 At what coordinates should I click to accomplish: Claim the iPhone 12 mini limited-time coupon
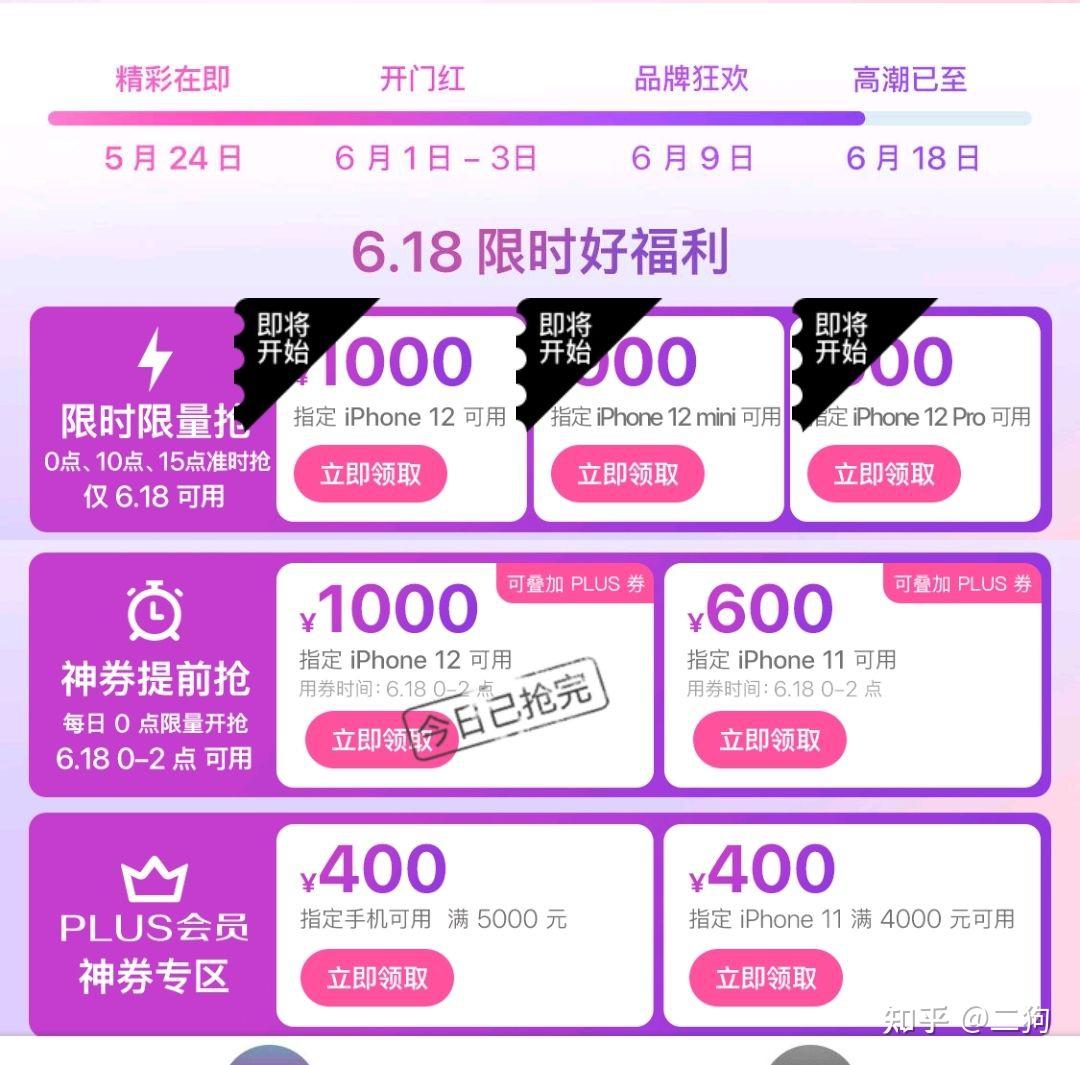click(627, 474)
